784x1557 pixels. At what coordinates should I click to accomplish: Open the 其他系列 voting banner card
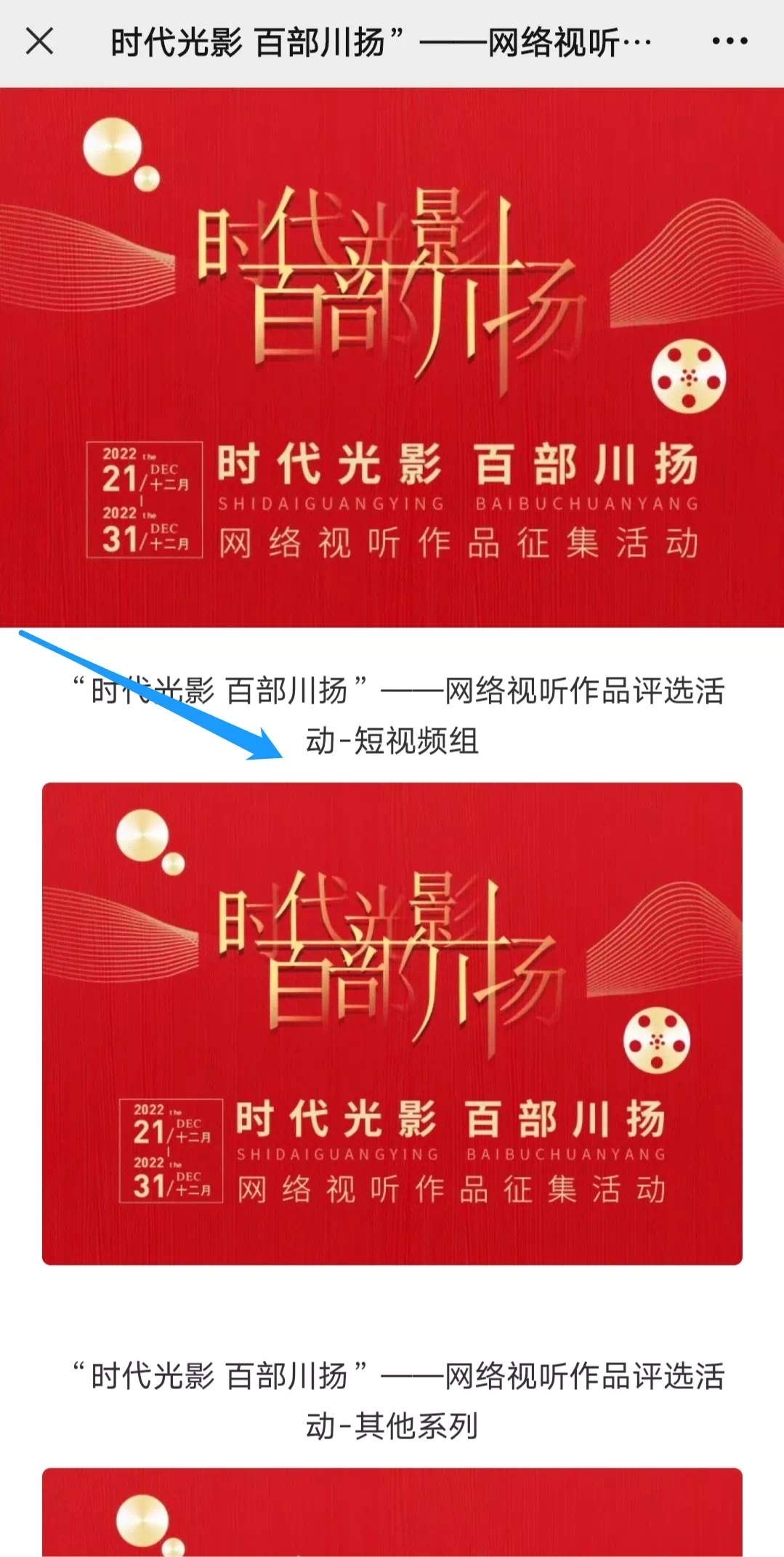(x=392, y=1512)
